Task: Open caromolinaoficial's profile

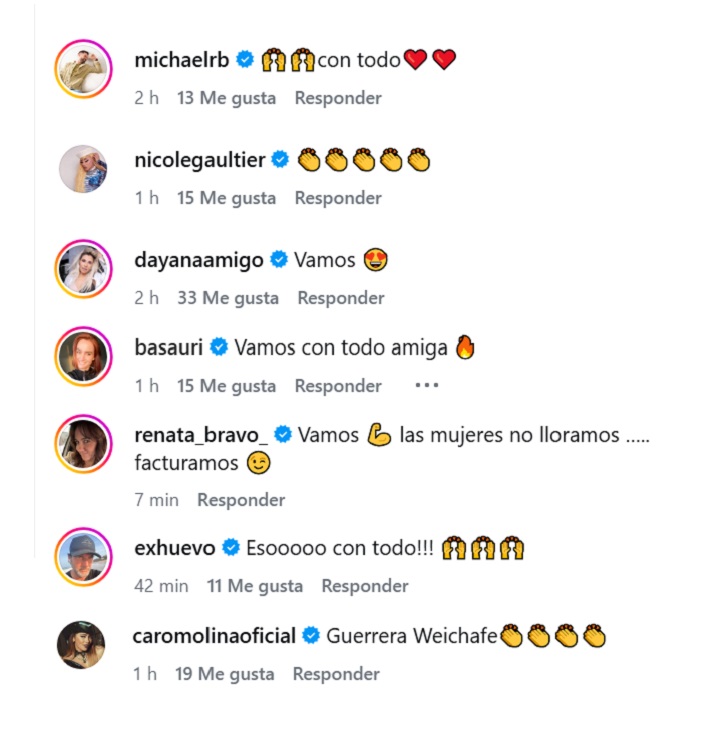Action: (x=214, y=636)
